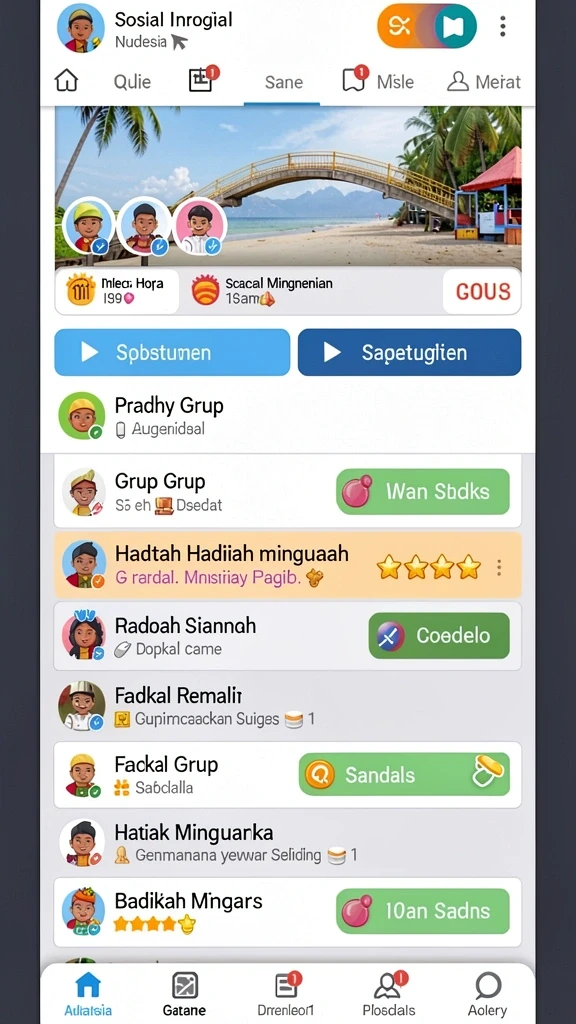This screenshot has height=1024, width=576.
Task: Tap the Spbstumen play button
Action: tap(172, 353)
